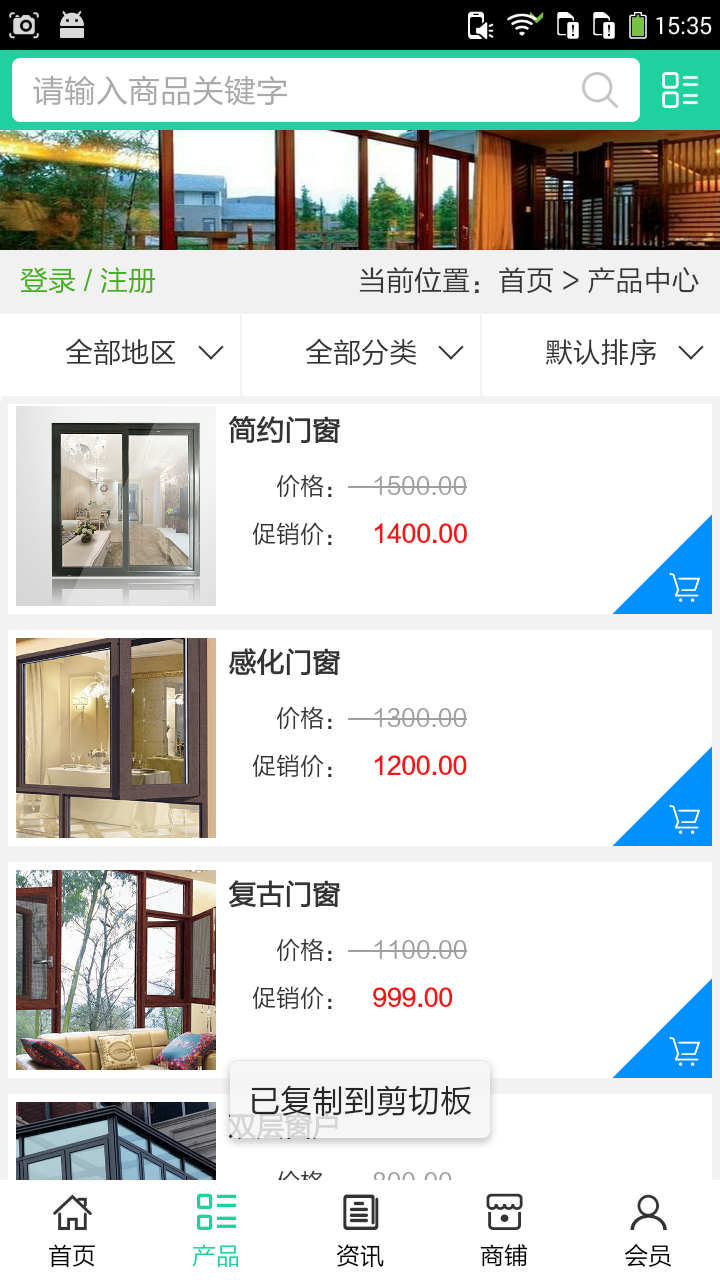
Task: Add 复古门窗 to the cart
Action: click(684, 1051)
